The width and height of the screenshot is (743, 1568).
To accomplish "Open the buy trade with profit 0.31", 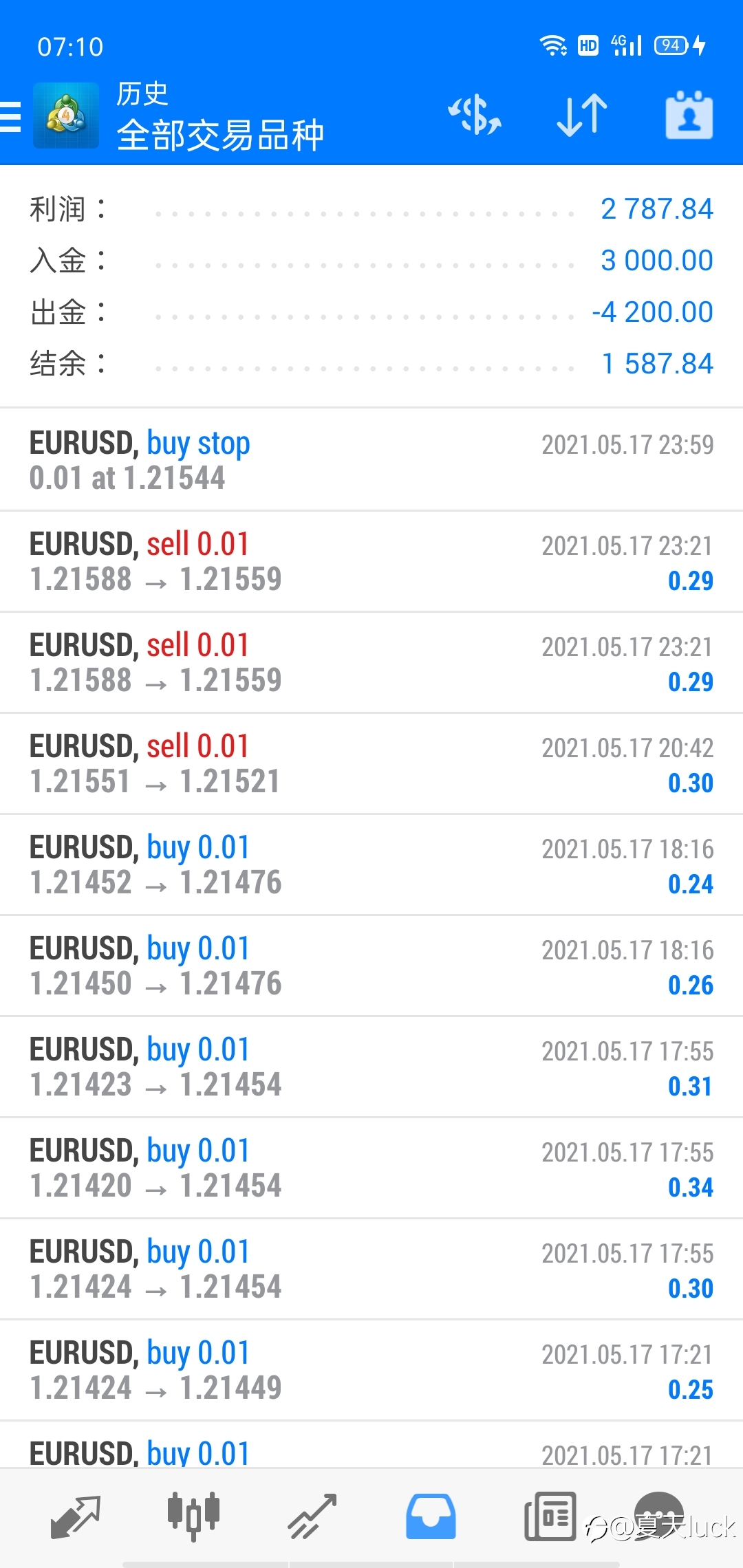I will [x=371, y=1067].
